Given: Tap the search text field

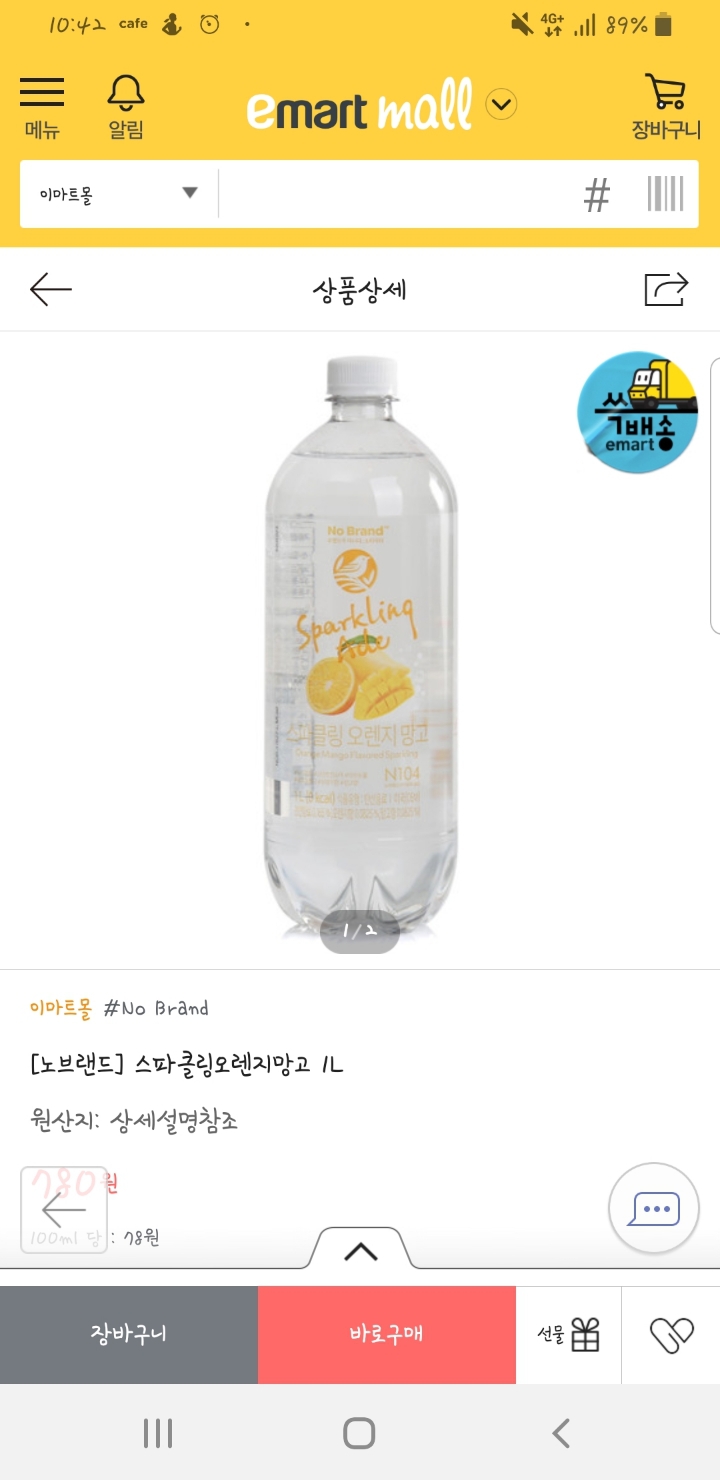Looking at the screenshot, I should tap(395, 194).
